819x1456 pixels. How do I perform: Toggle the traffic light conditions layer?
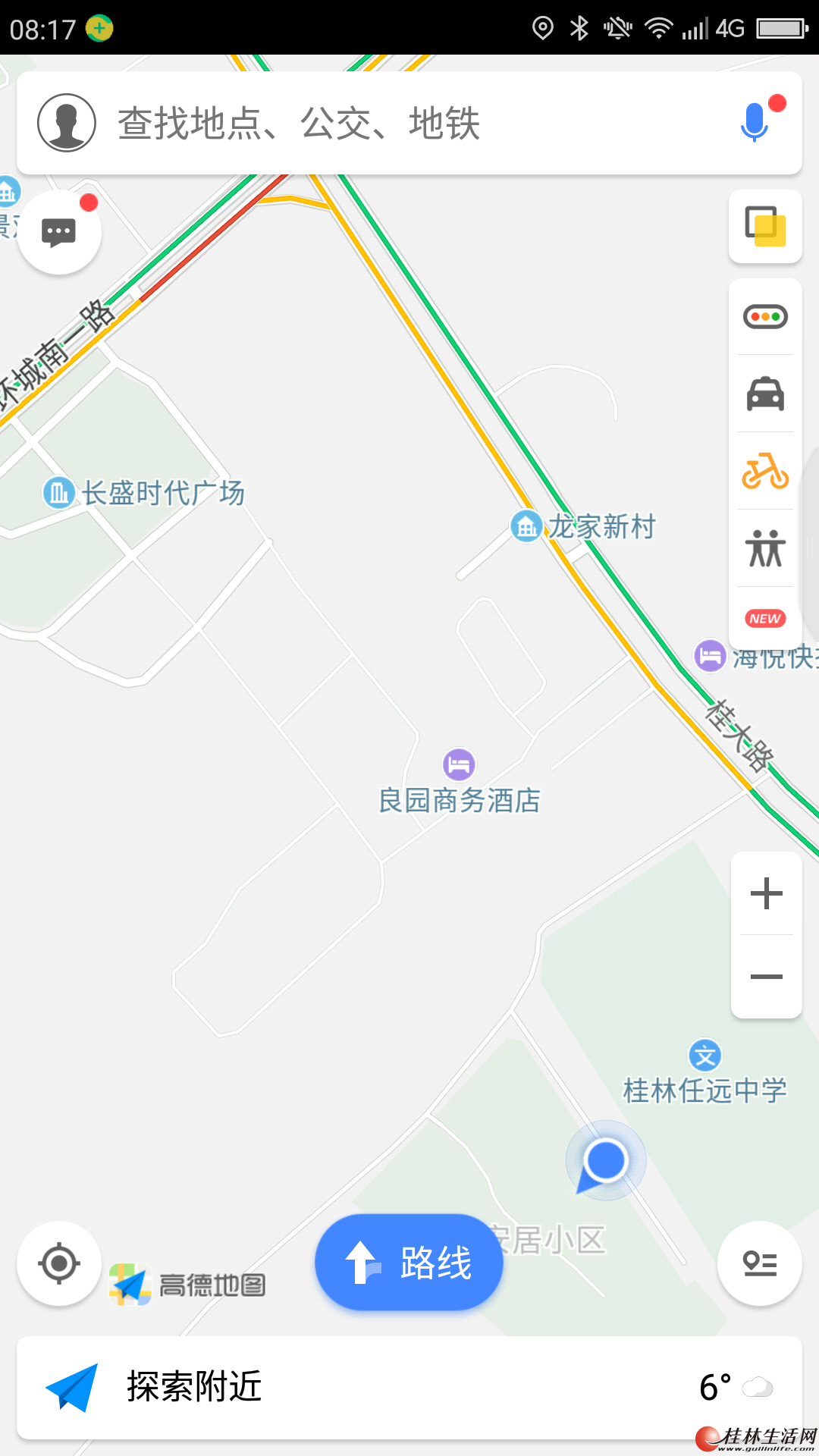point(765,317)
